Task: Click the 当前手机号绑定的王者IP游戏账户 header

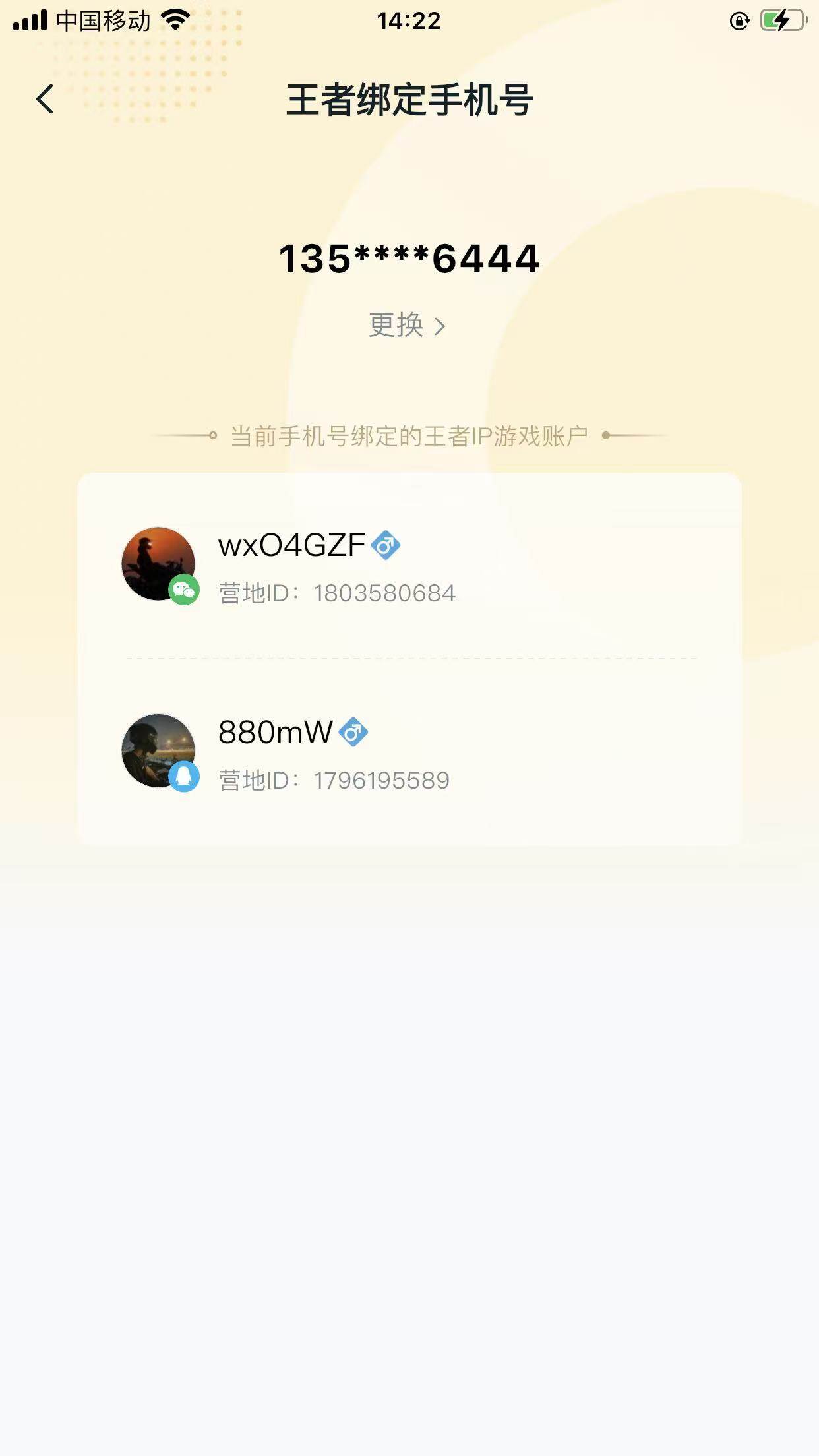Action: (x=409, y=435)
